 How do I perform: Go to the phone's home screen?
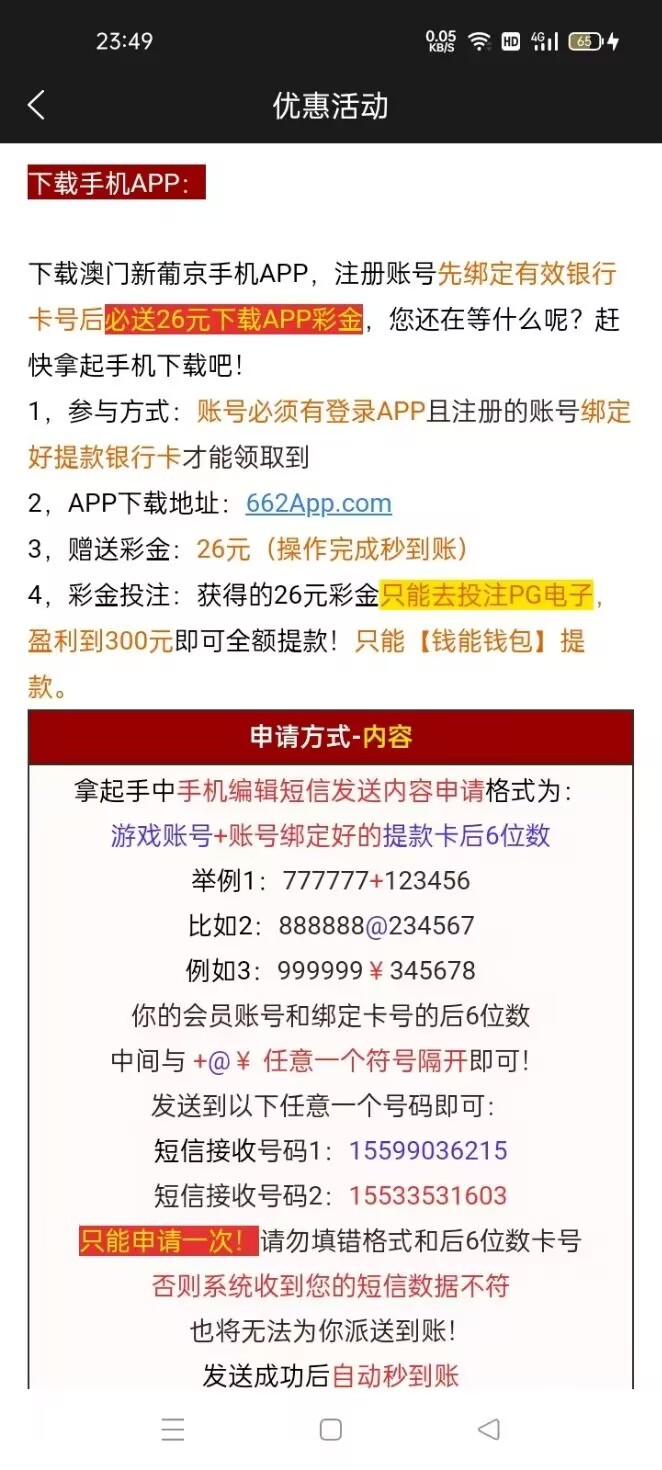(x=331, y=1429)
